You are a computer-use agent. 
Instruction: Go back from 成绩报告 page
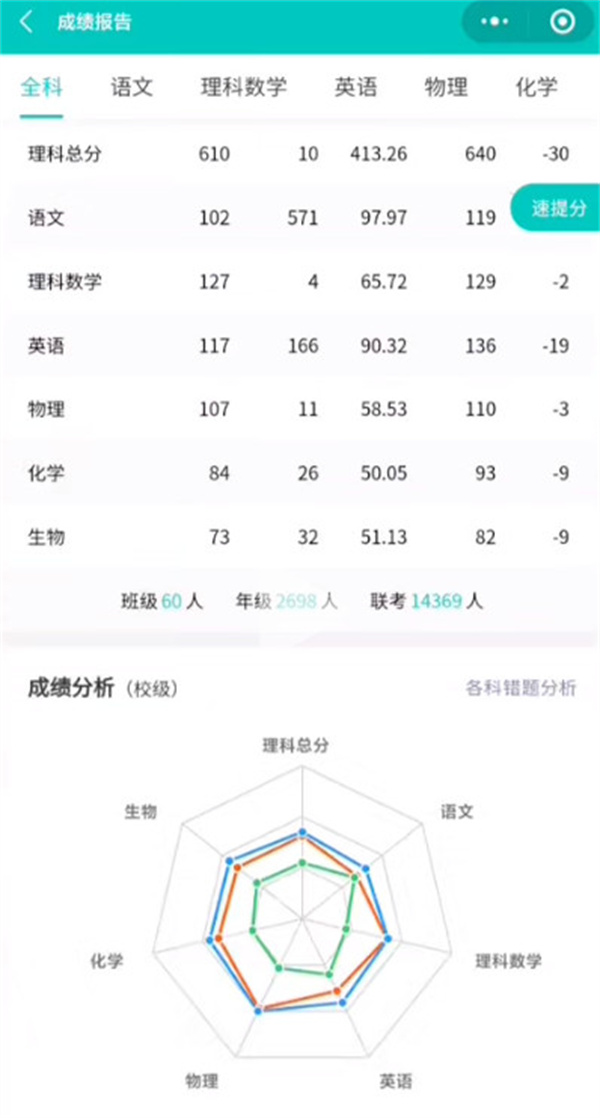(26, 23)
